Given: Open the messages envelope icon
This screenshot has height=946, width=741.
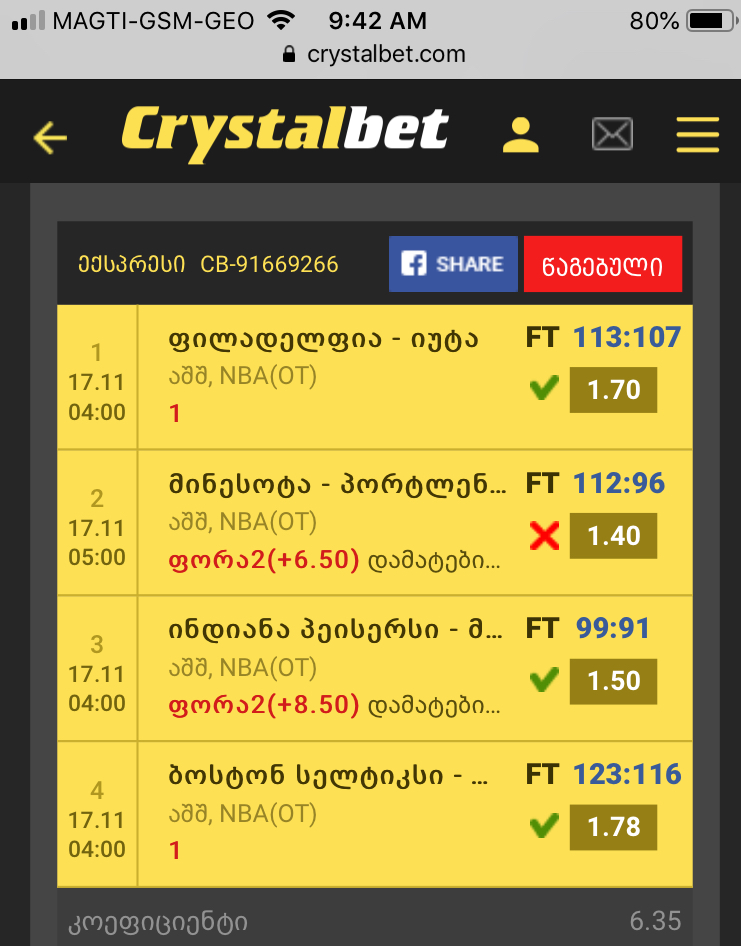Looking at the screenshot, I should [612, 134].
